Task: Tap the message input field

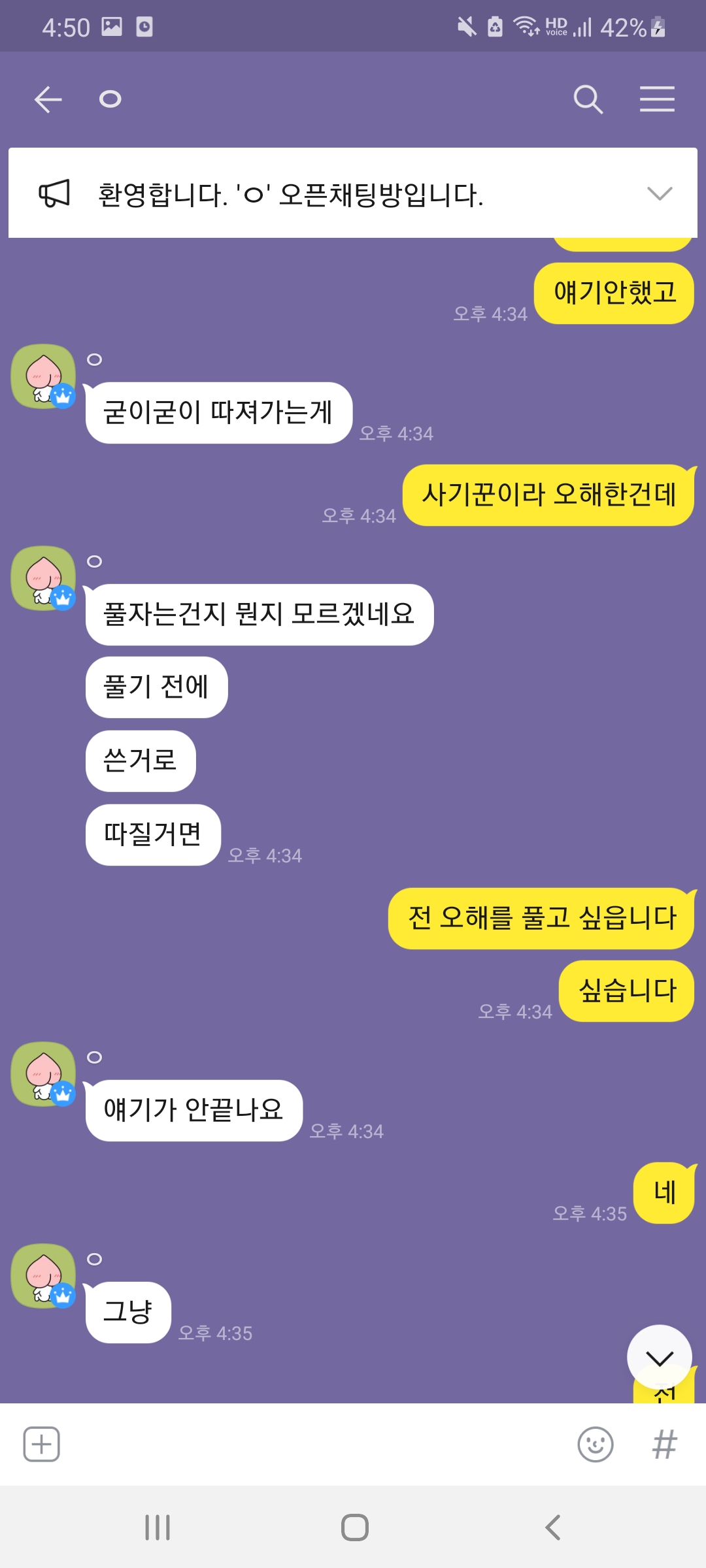Action: coord(314,1444)
